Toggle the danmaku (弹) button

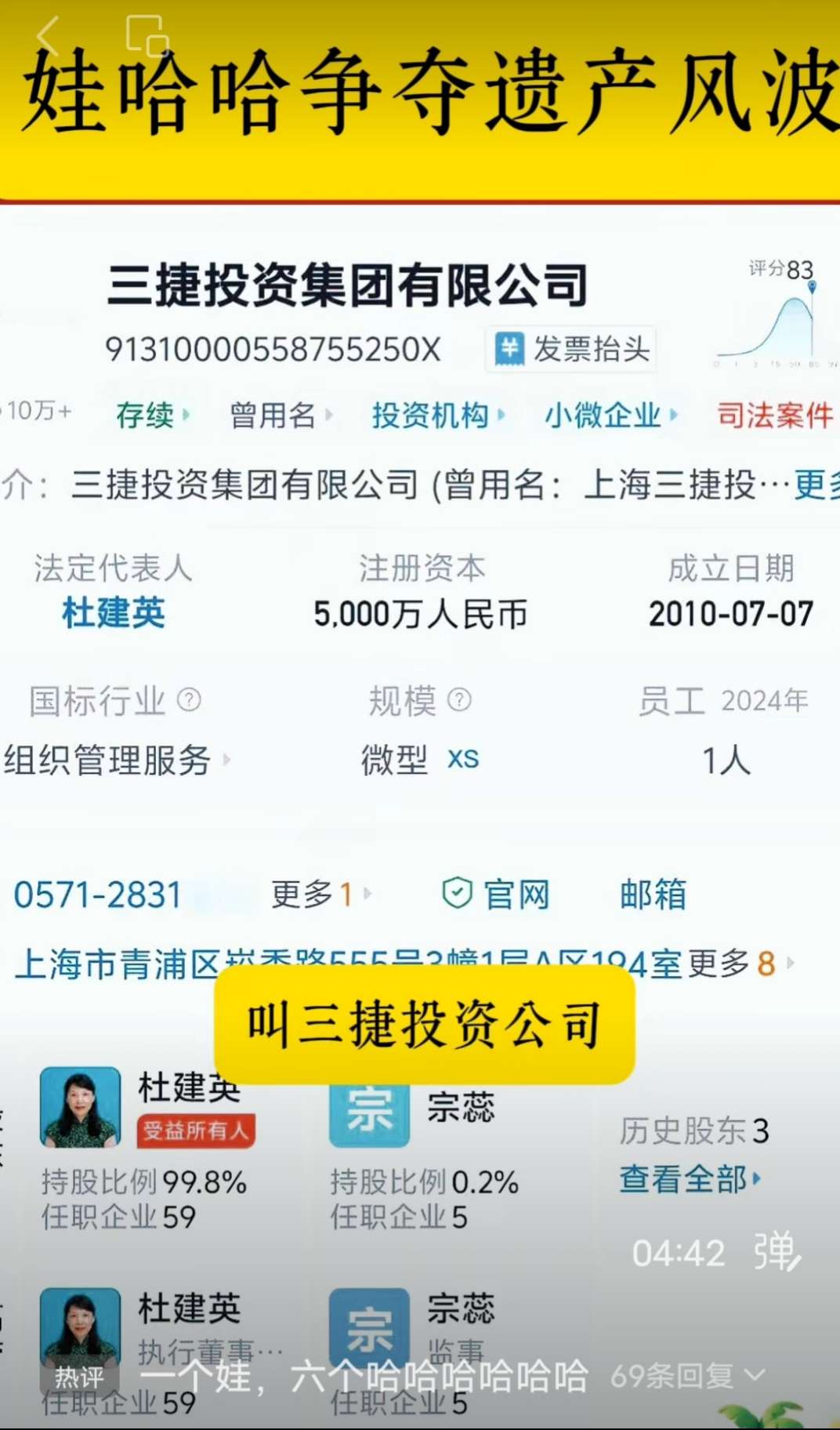point(777,1252)
